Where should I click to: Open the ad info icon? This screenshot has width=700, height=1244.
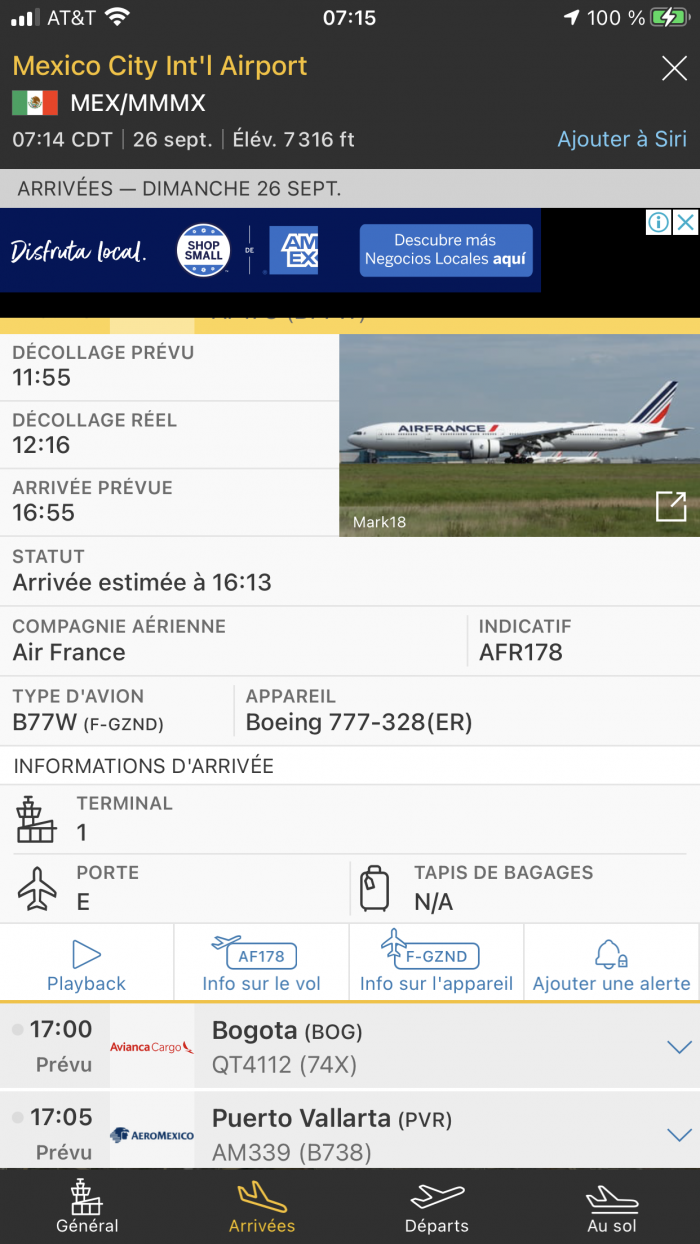(658, 222)
